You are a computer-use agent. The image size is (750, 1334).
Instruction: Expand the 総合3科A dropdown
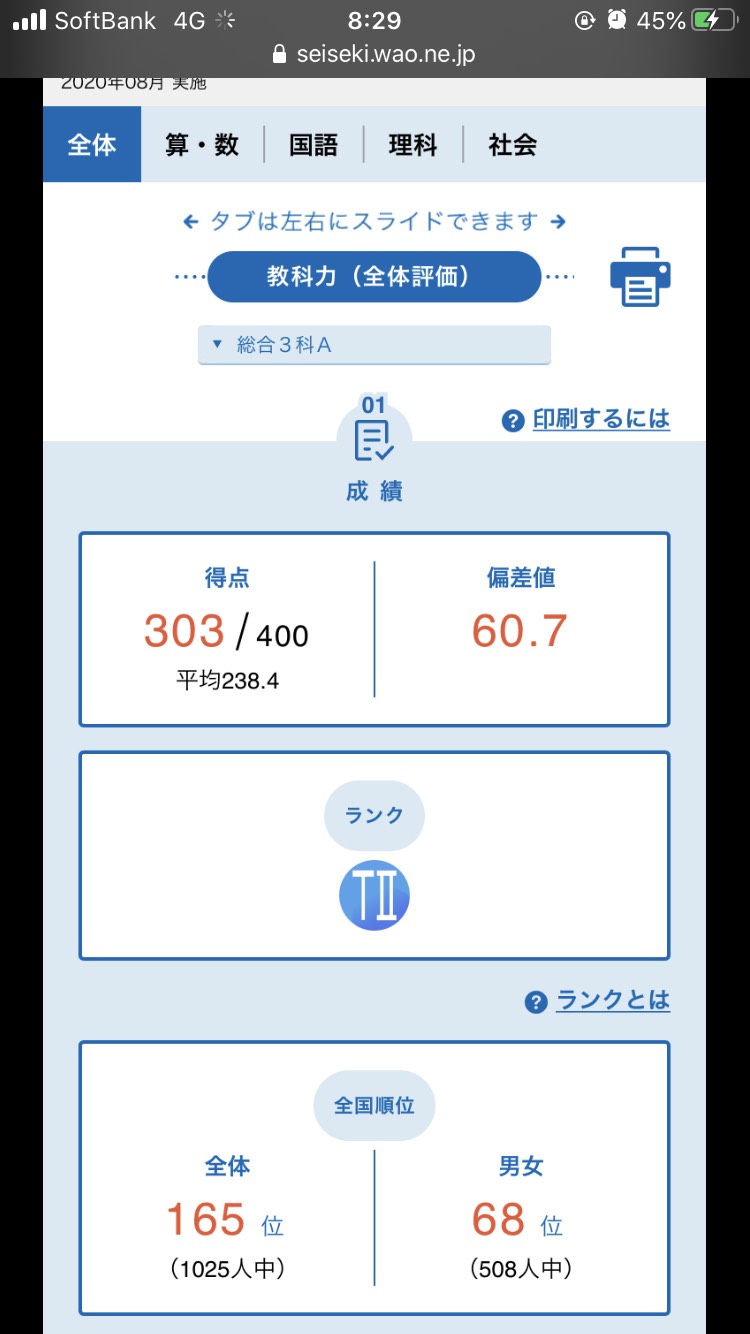pos(374,345)
